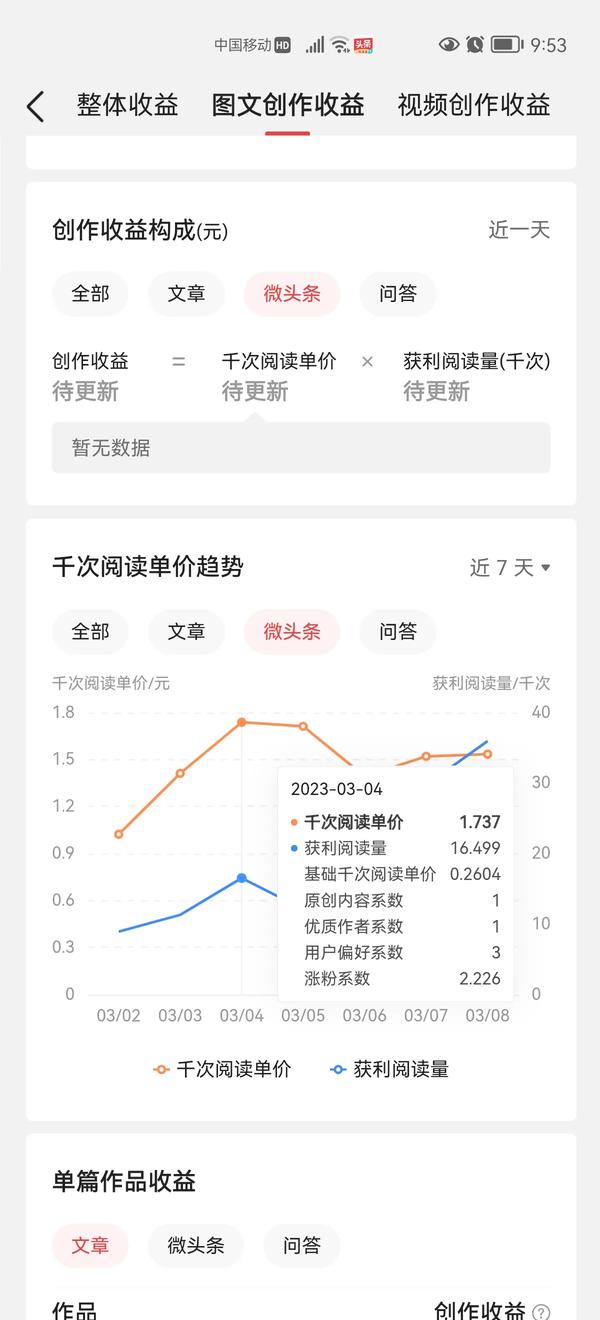Select 全部 chip under 千次阅读单价趋势
This screenshot has width=600, height=1320.
[x=90, y=632]
